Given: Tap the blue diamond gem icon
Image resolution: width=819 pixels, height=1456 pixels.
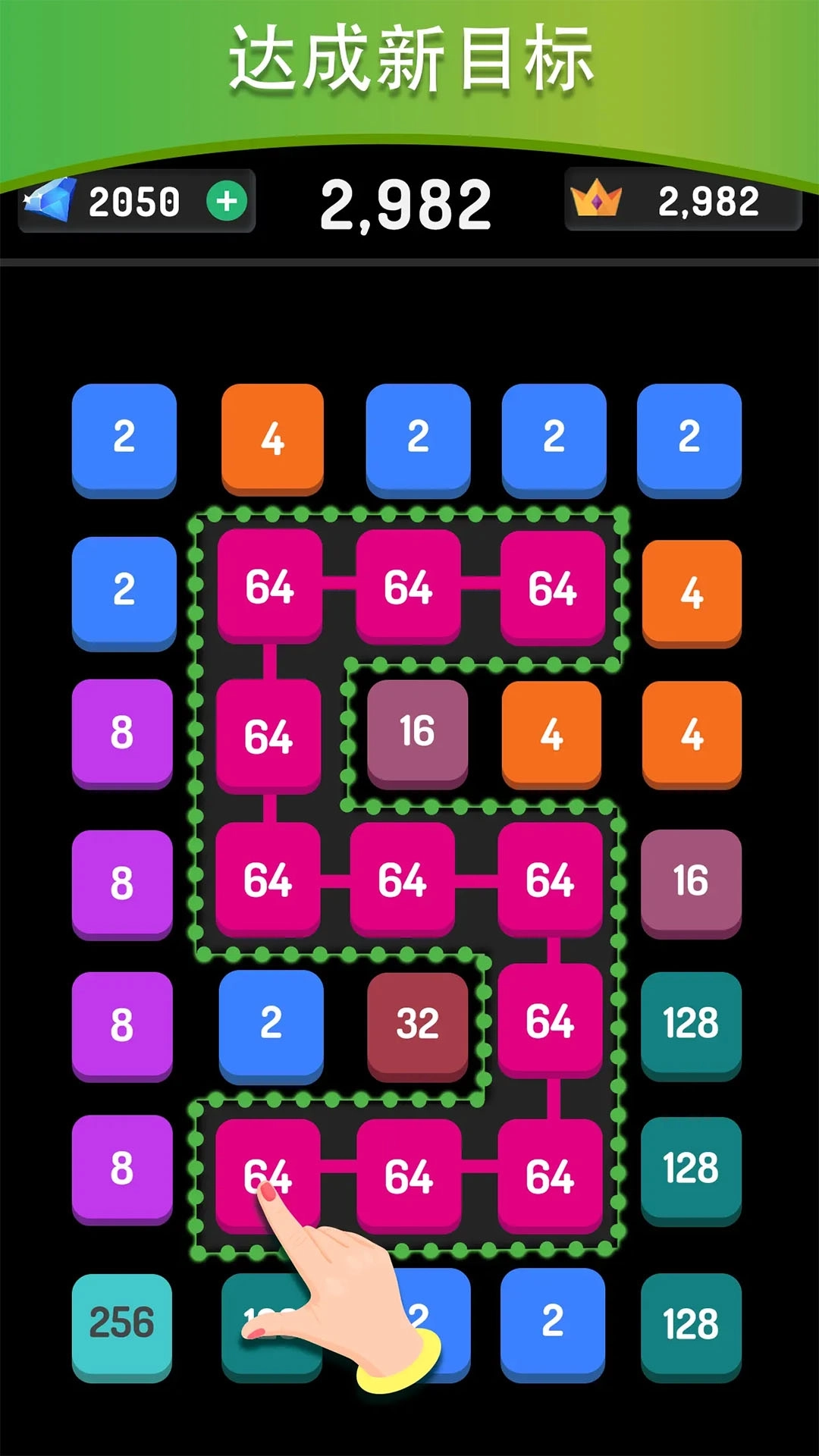Looking at the screenshot, I should tap(49, 201).
